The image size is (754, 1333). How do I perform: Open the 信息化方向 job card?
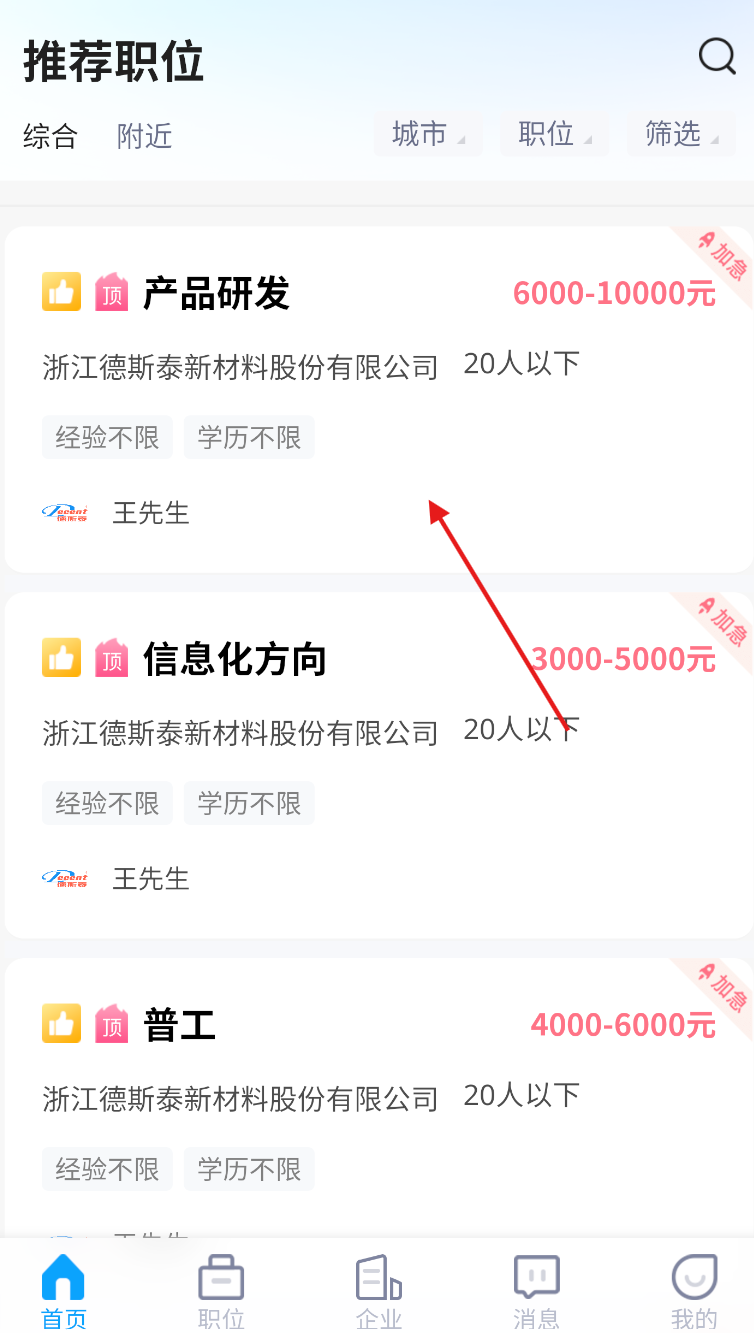pyautogui.click(x=235, y=660)
